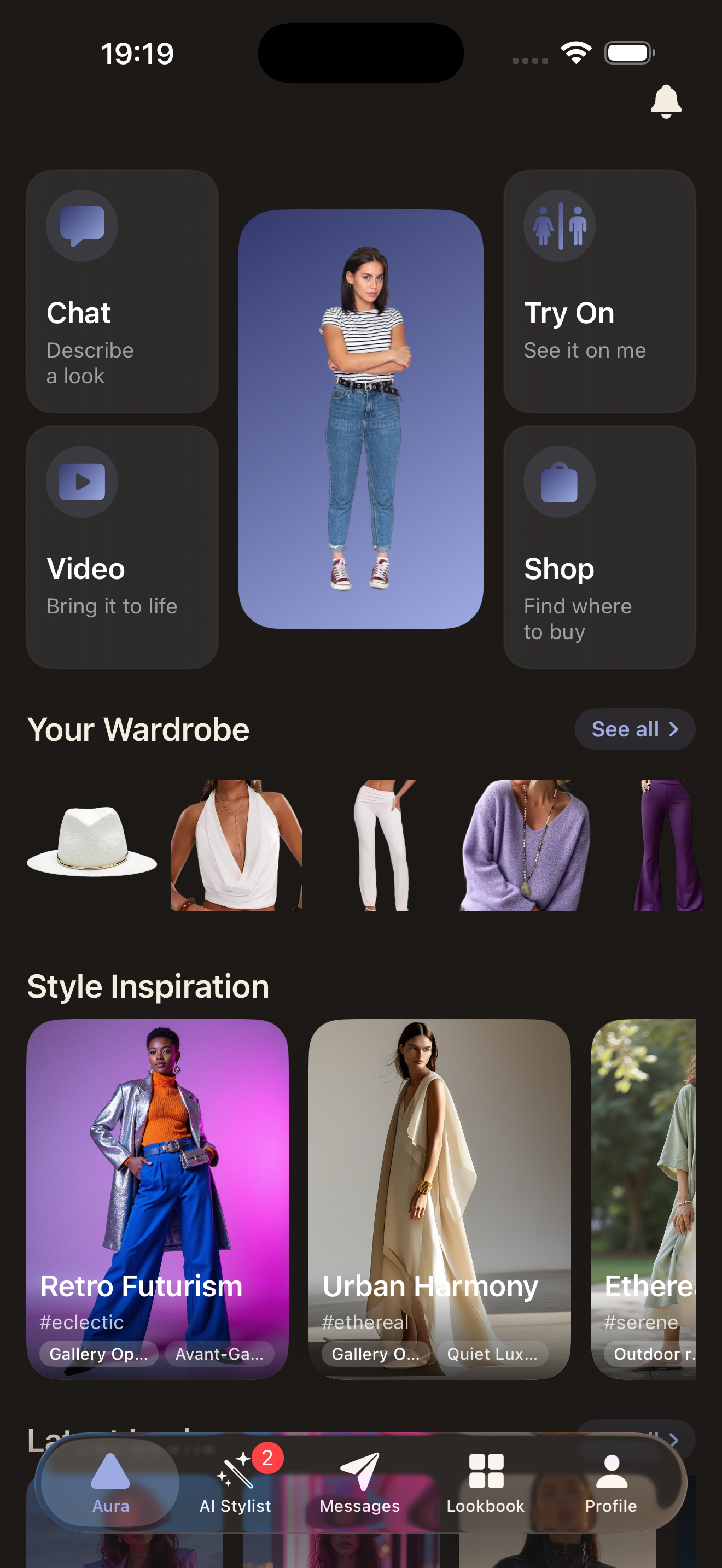The height and width of the screenshot is (1568, 722).
Task: See all wardrobe items
Action: [x=634, y=729]
